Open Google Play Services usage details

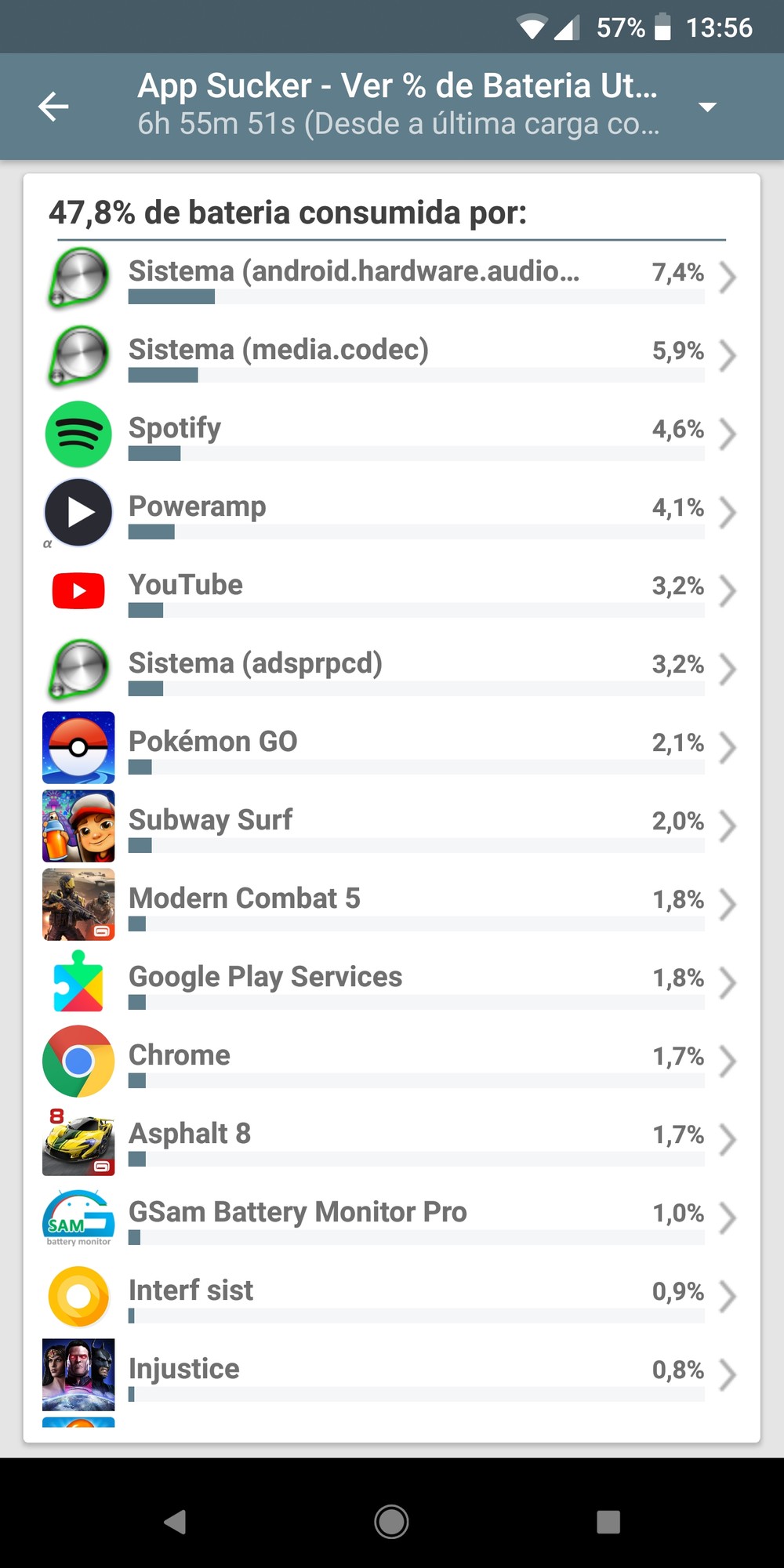tap(392, 982)
